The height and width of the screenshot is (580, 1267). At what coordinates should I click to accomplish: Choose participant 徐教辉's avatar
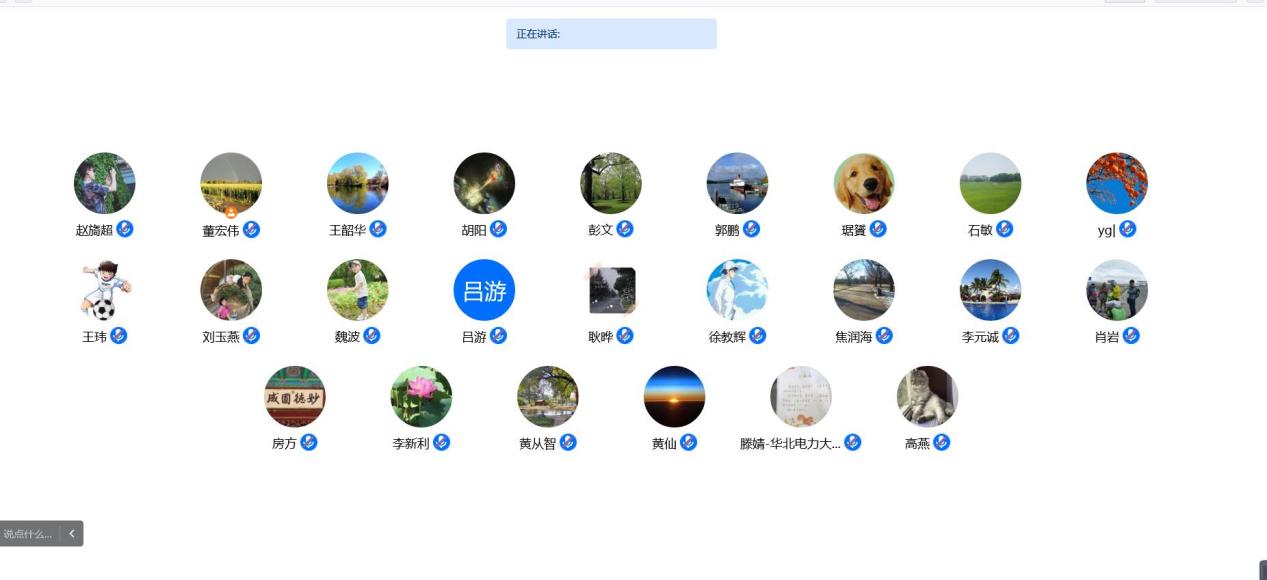[737, 290]
